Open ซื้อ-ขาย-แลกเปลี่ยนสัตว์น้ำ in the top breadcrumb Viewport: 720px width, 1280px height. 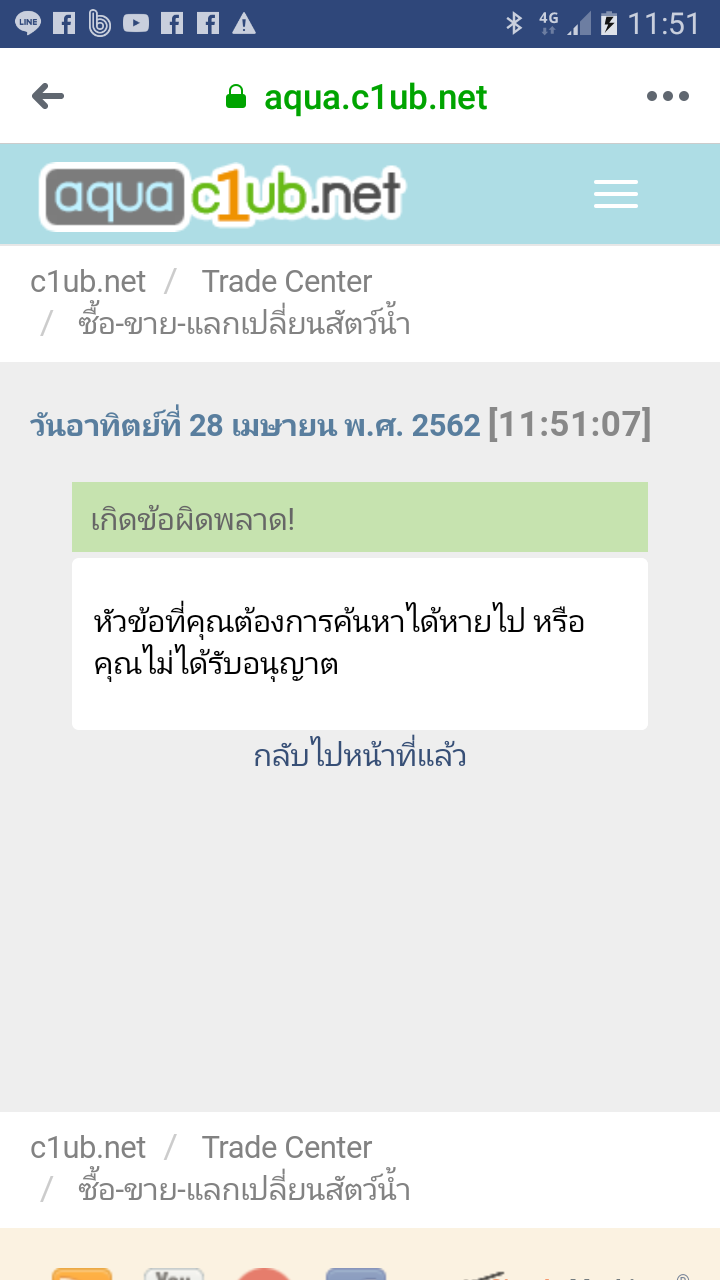[244, 324]
